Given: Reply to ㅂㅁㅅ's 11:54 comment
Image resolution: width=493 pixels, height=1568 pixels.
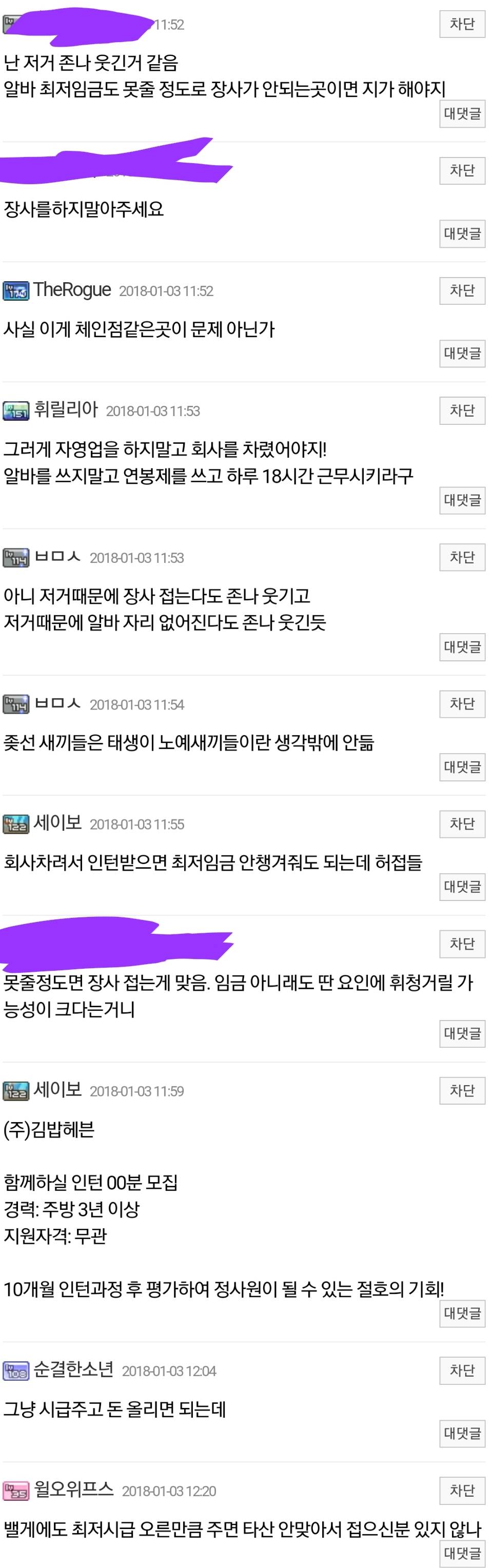Looking at the screenshot, I should [x=462, y=767].
